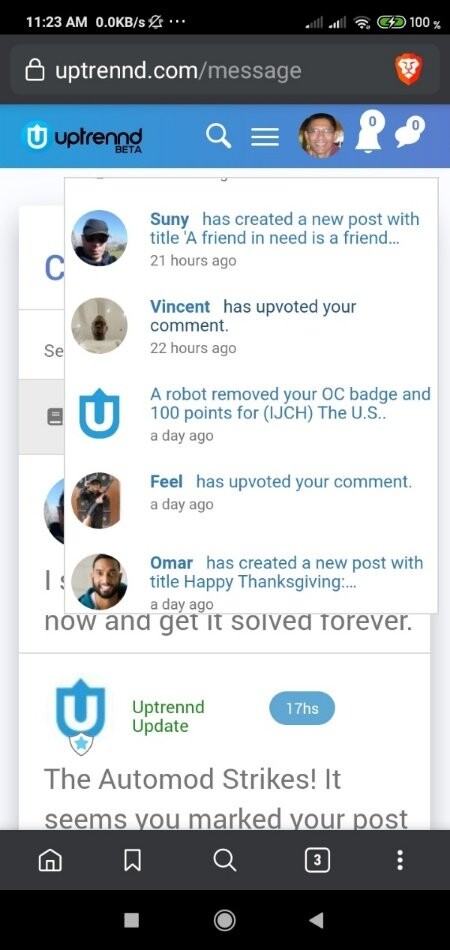This screenshot has height=950, width=450.
Task: Open the messages chat bubble icon
Action: (x=409, y=133)
